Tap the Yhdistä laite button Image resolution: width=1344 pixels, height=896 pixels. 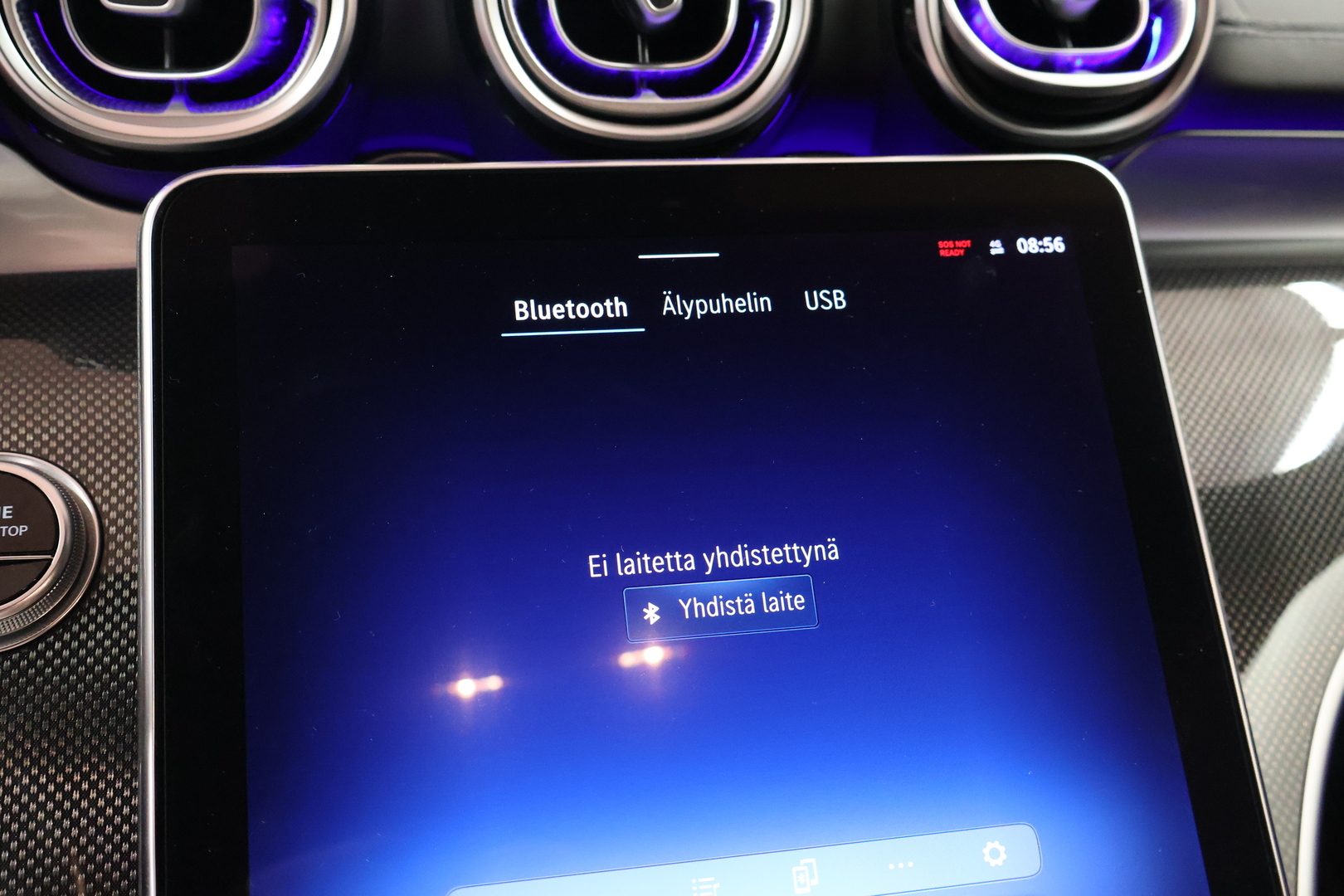point(721,607)
